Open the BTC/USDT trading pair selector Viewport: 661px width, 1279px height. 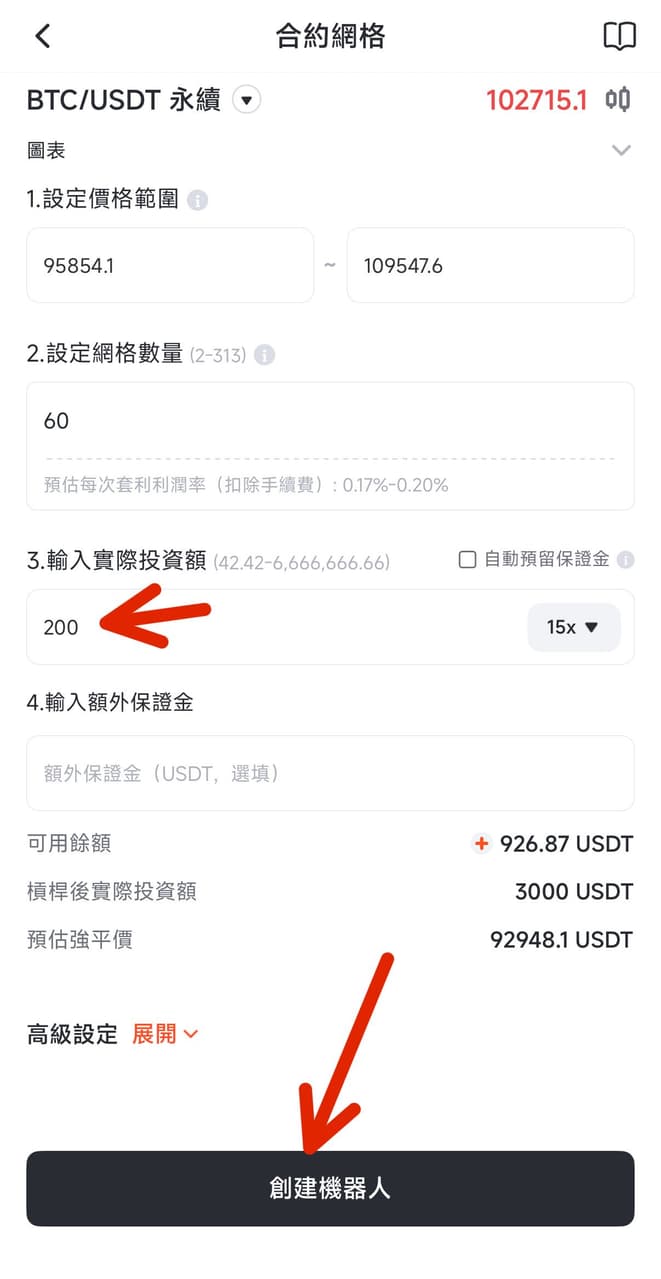(247, 100)
